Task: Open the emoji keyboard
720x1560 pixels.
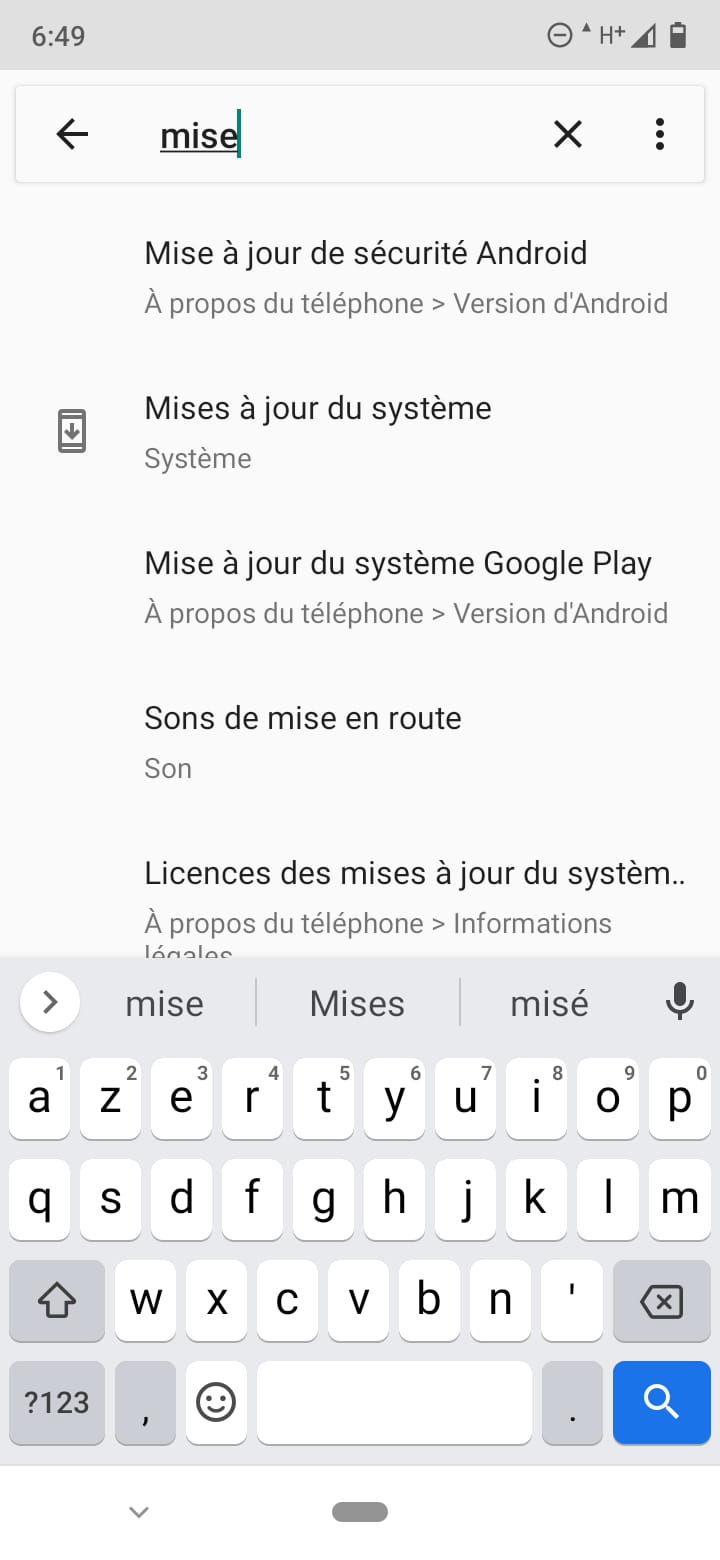Action: 215,1402
